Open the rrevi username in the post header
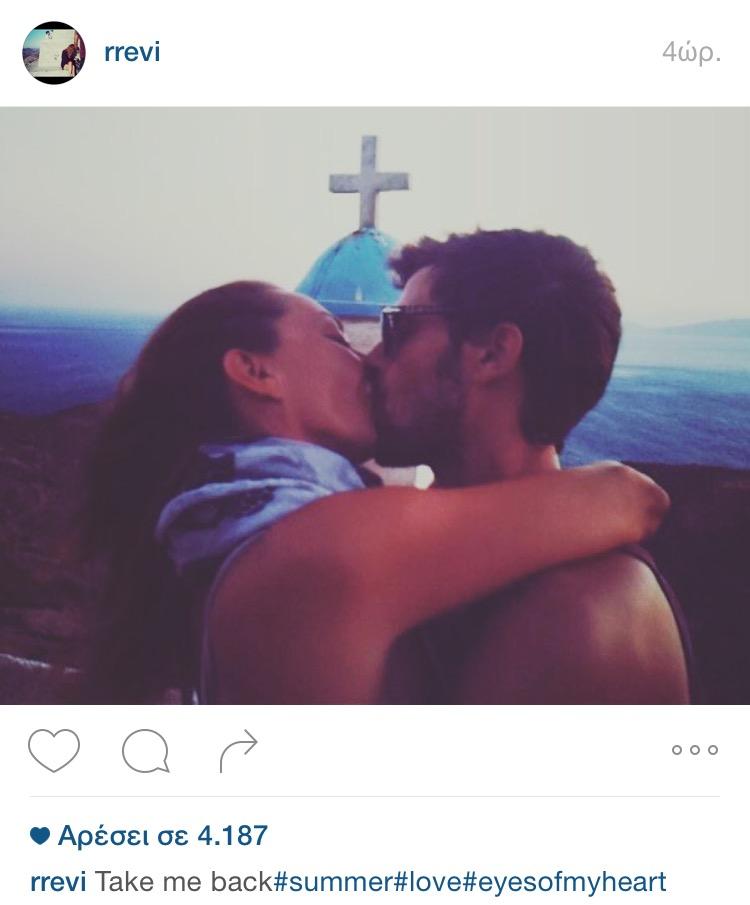 pos(132,52)
